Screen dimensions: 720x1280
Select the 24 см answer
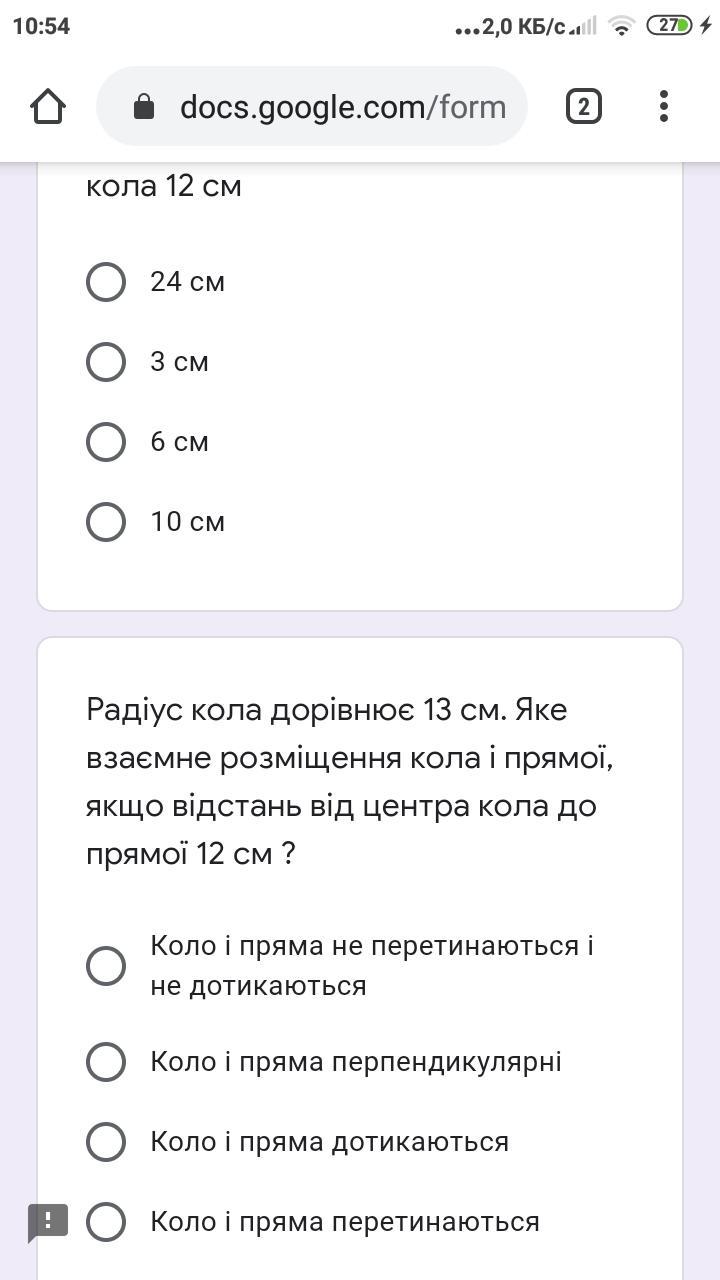pos(106,282)
